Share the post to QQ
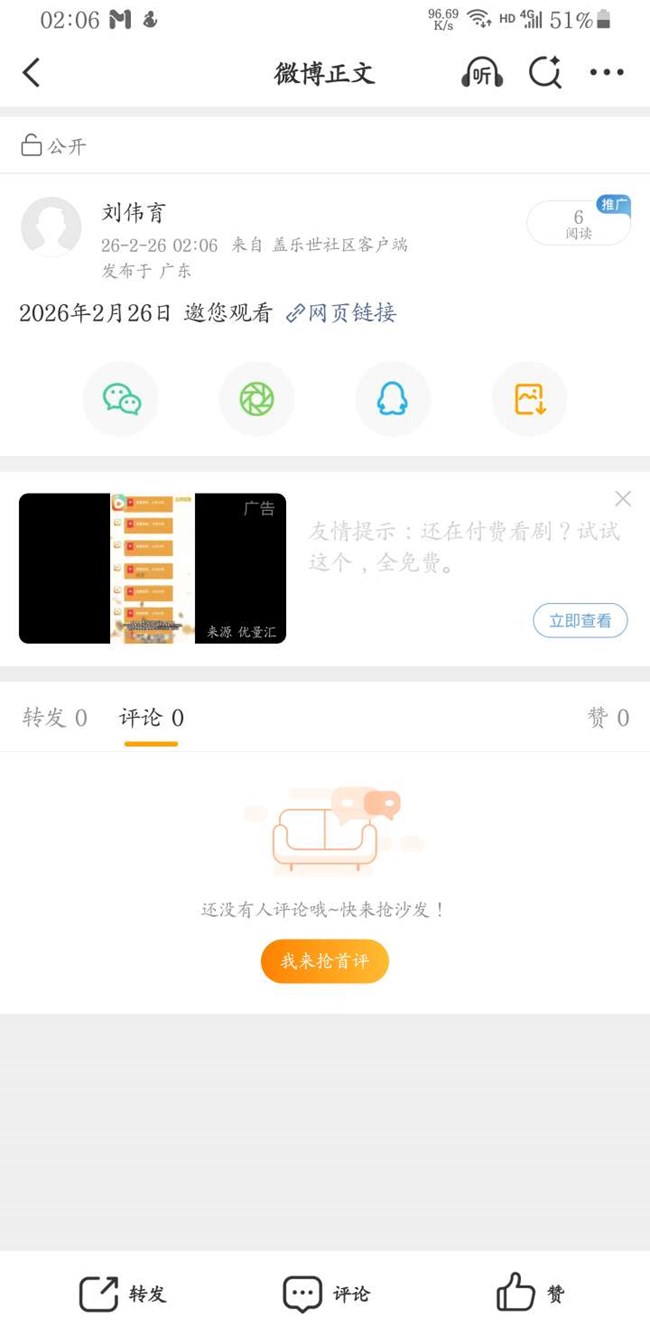 [x=393, y=399]
